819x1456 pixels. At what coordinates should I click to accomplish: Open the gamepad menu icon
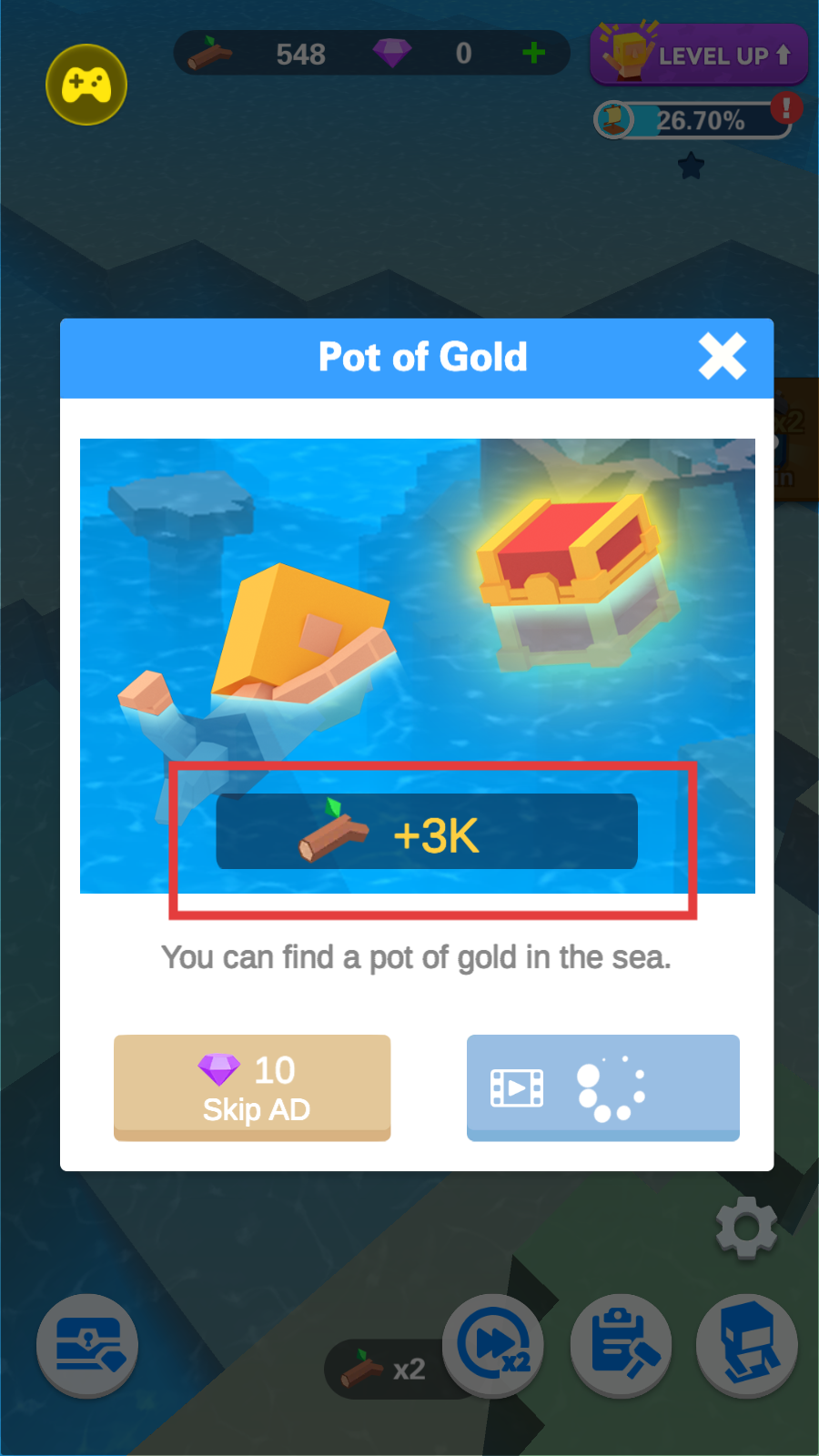pos(86,85)
